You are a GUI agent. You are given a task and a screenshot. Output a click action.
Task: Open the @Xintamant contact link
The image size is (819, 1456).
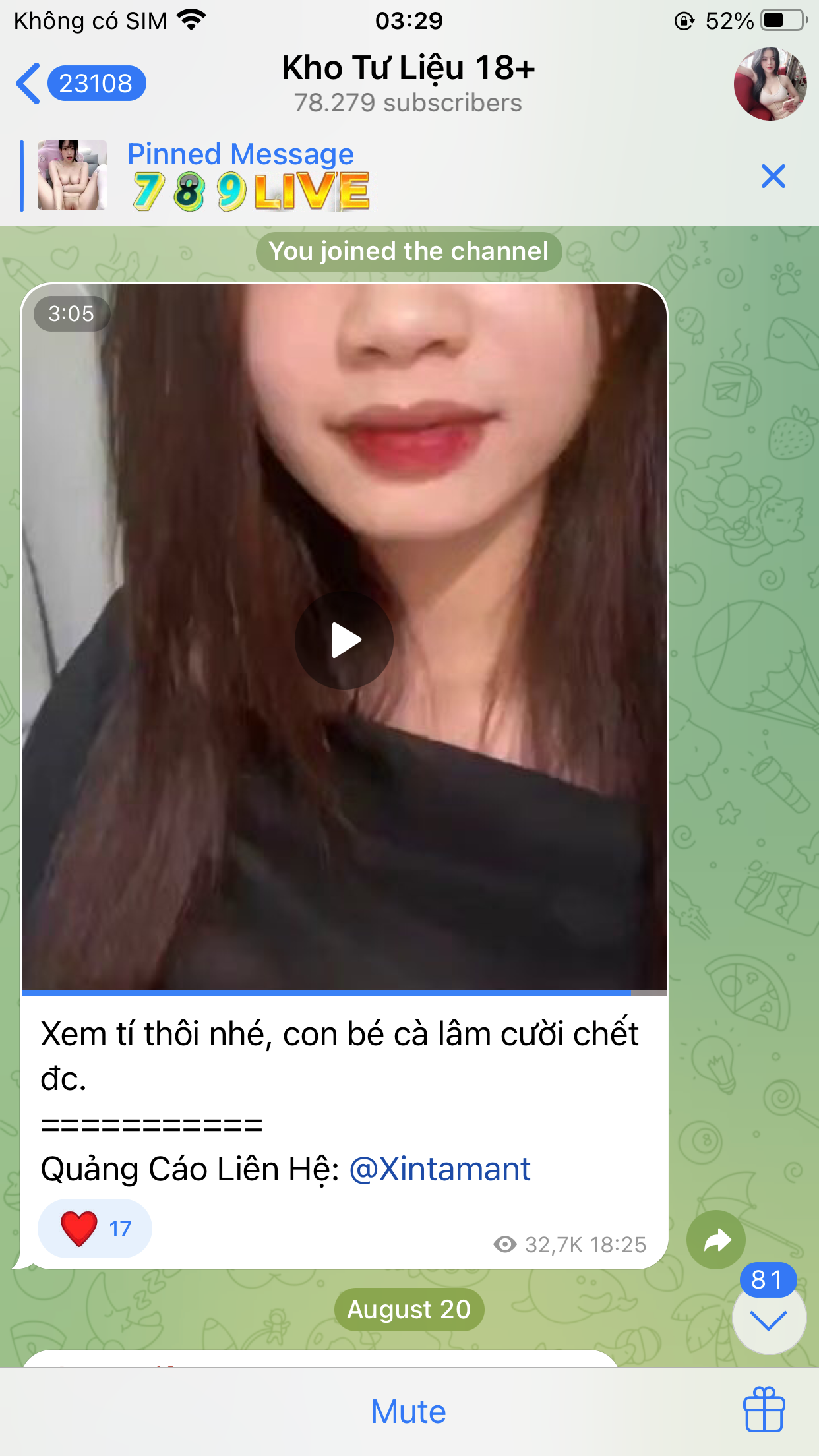coord(439,1169)
